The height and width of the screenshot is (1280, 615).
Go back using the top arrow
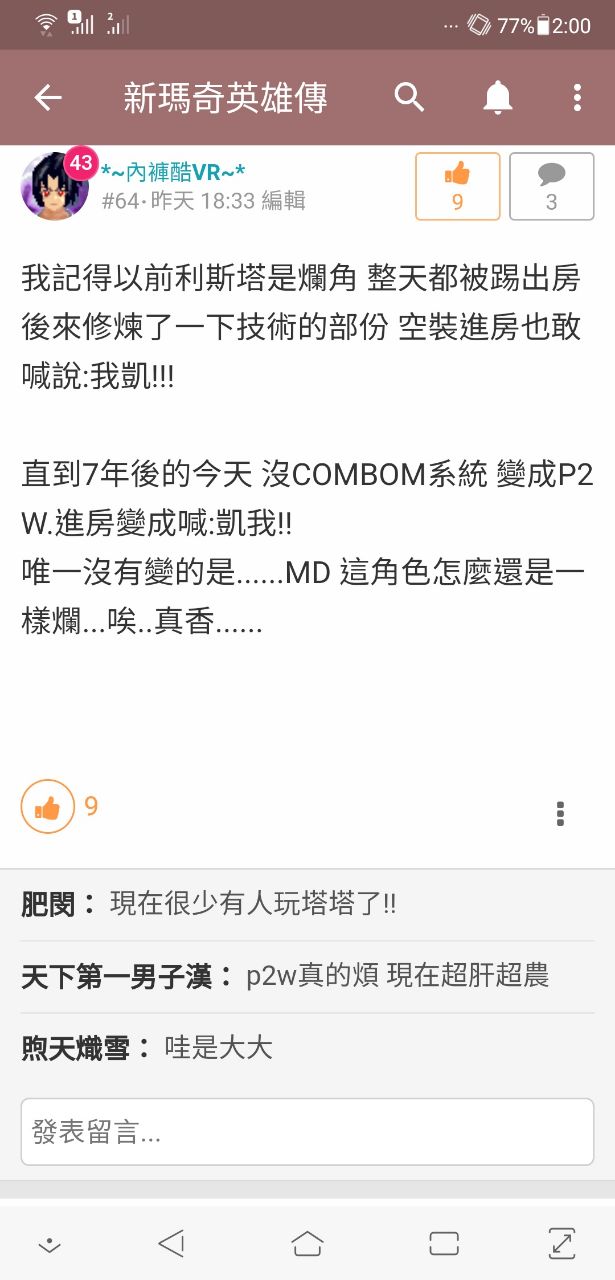[48, 97]
